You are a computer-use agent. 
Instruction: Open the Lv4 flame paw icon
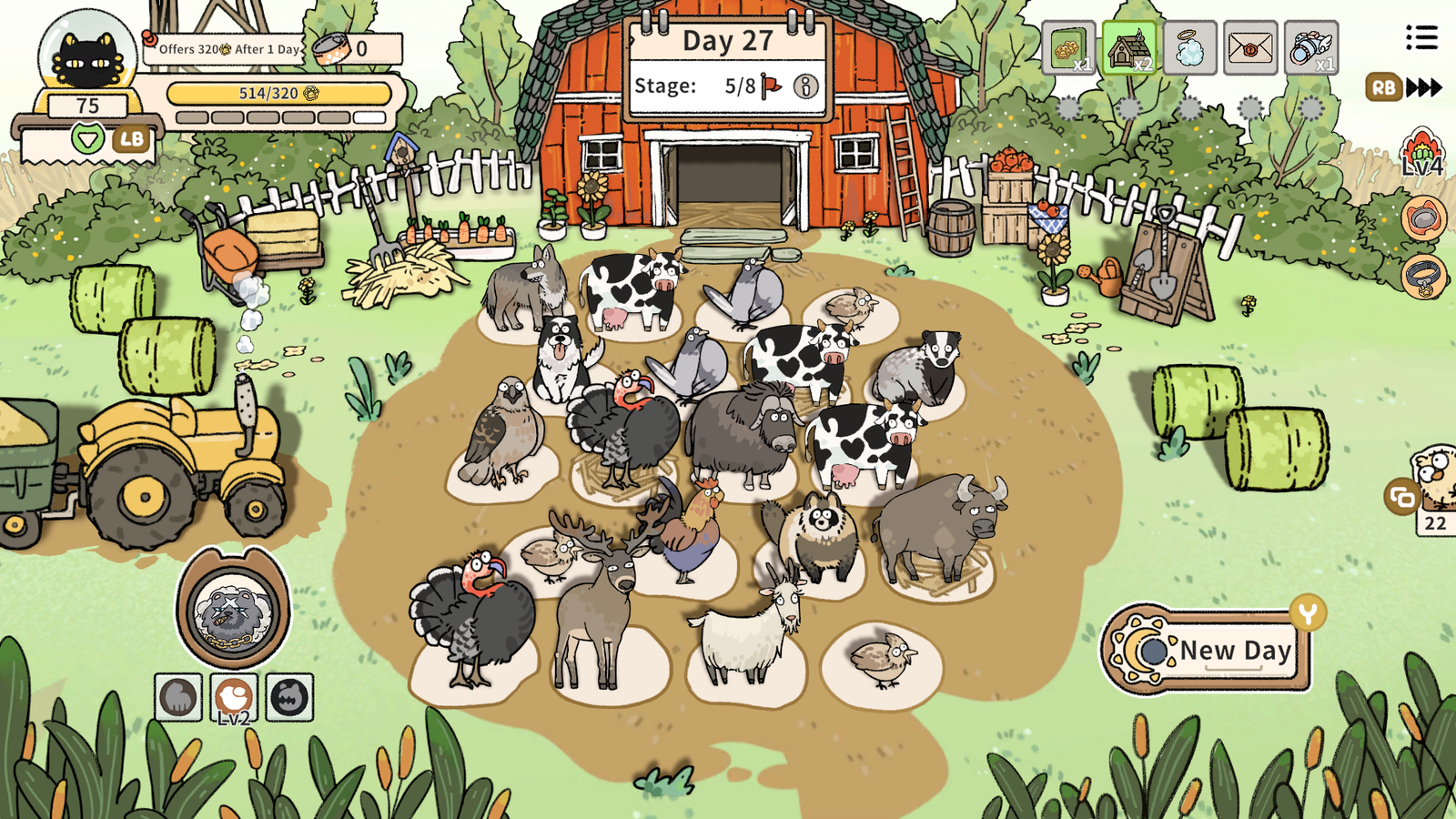tap(1422, 153)
